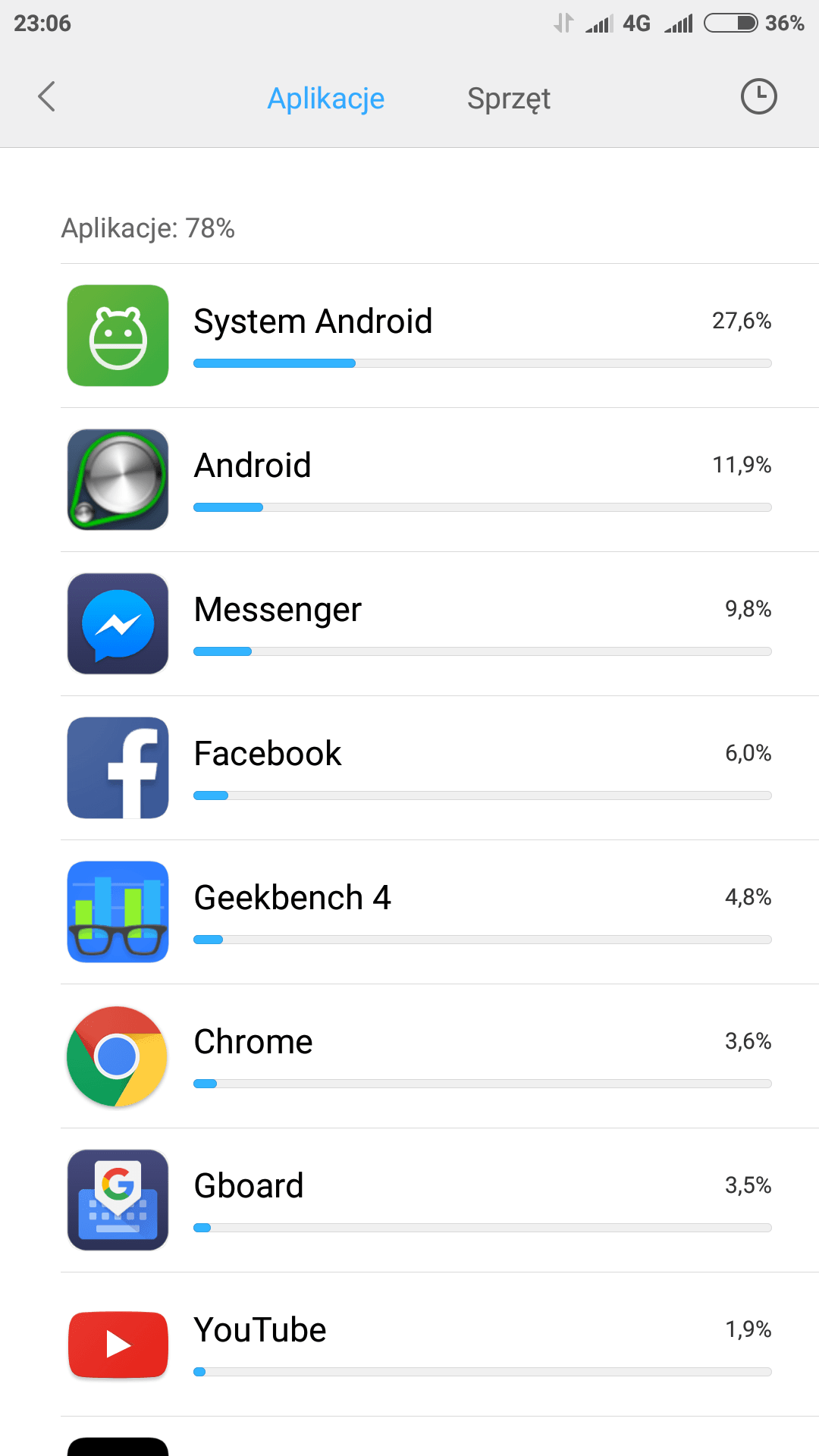Open the battery history clock icon
Viewport: 819px width, 1456px height.
click(758, 97)
